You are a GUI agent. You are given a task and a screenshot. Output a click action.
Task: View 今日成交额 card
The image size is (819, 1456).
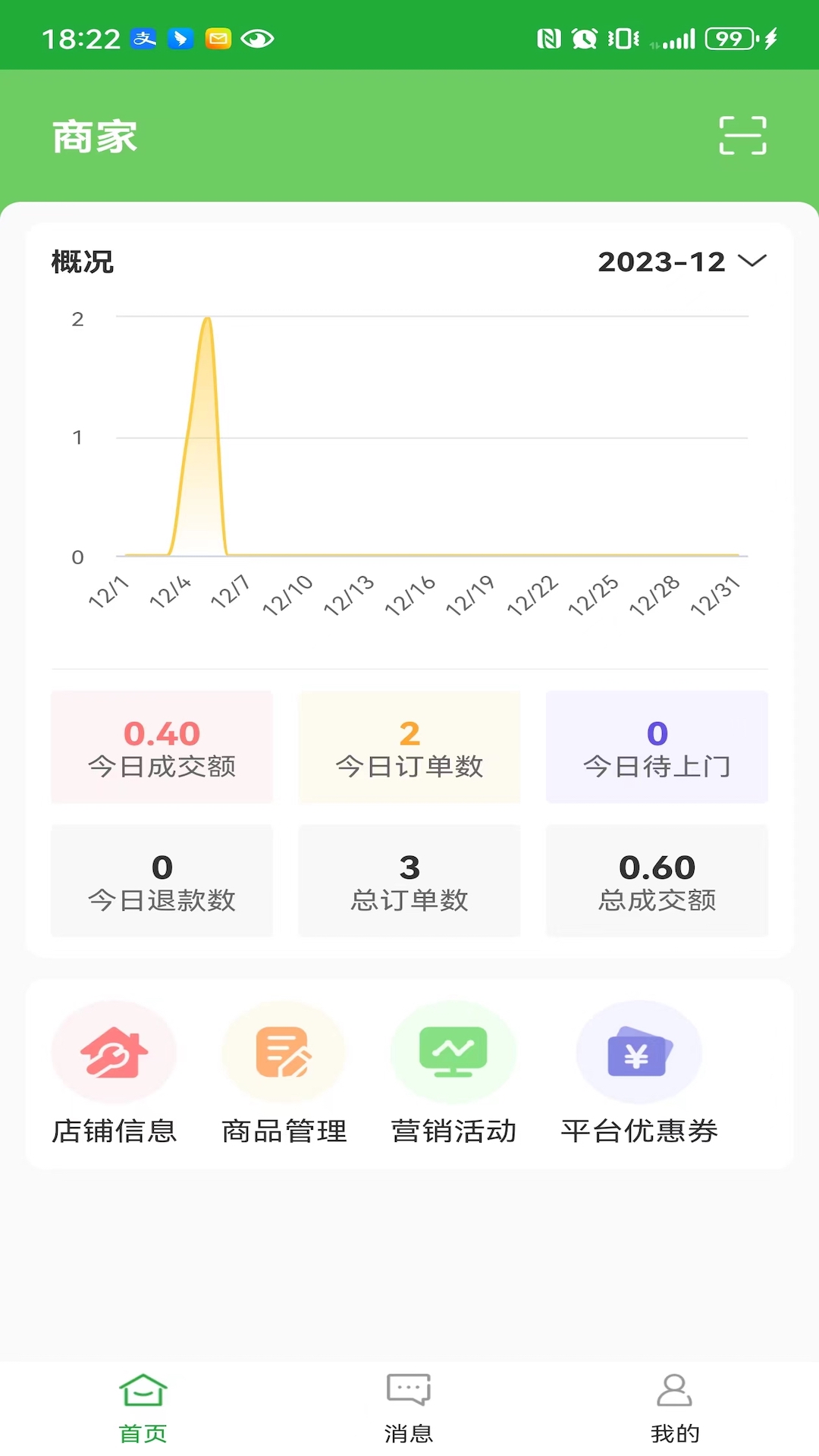[162, 747]
